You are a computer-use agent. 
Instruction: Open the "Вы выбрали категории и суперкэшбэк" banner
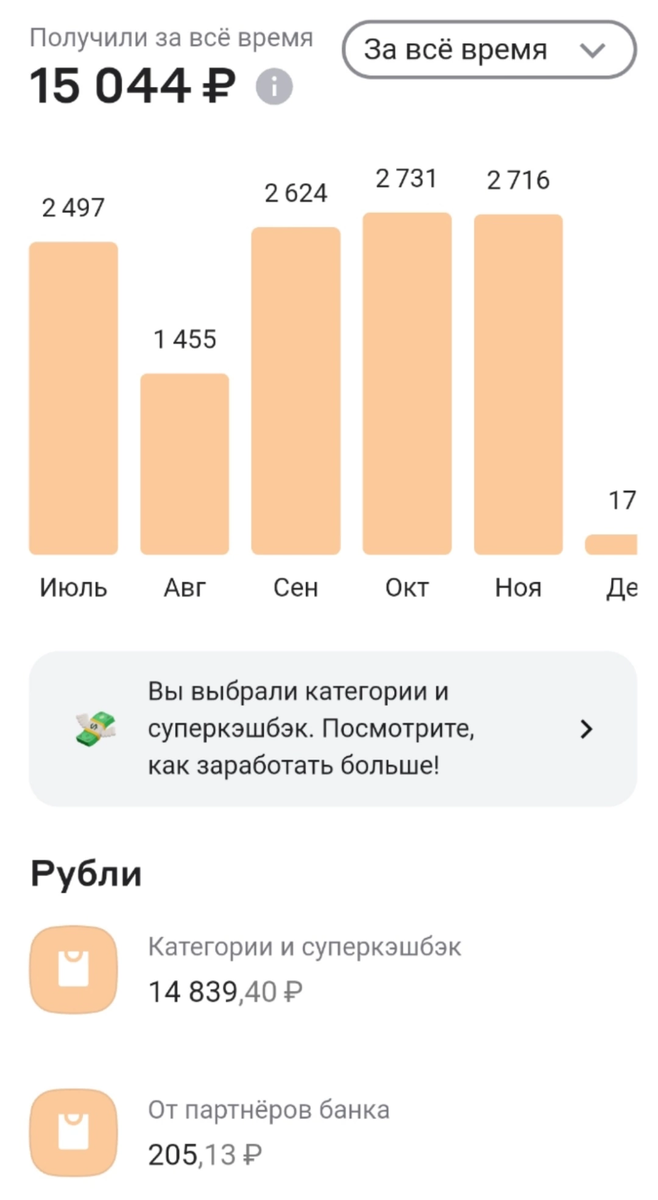(332, 729)
